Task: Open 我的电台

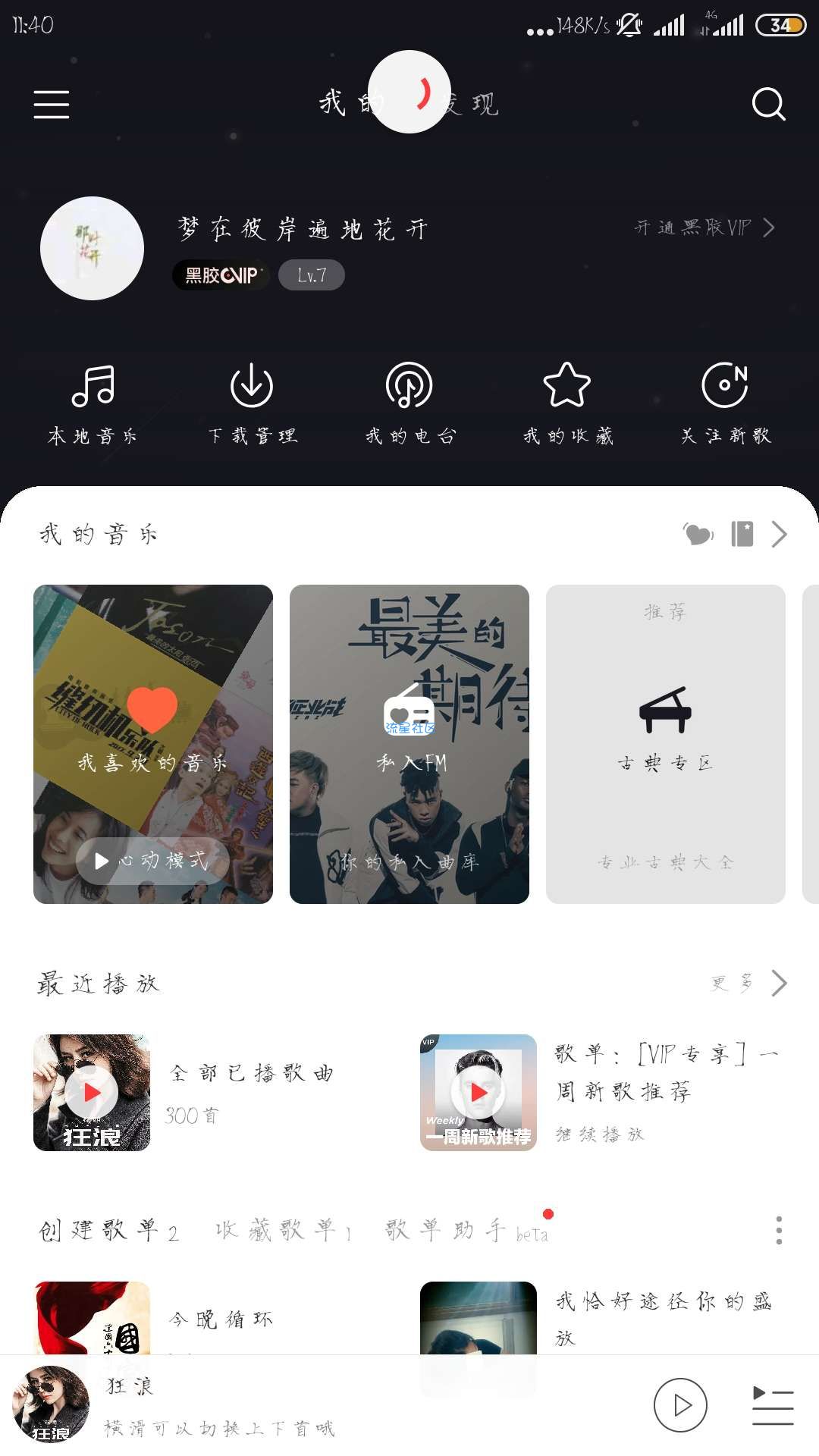Action: (409, 403)
